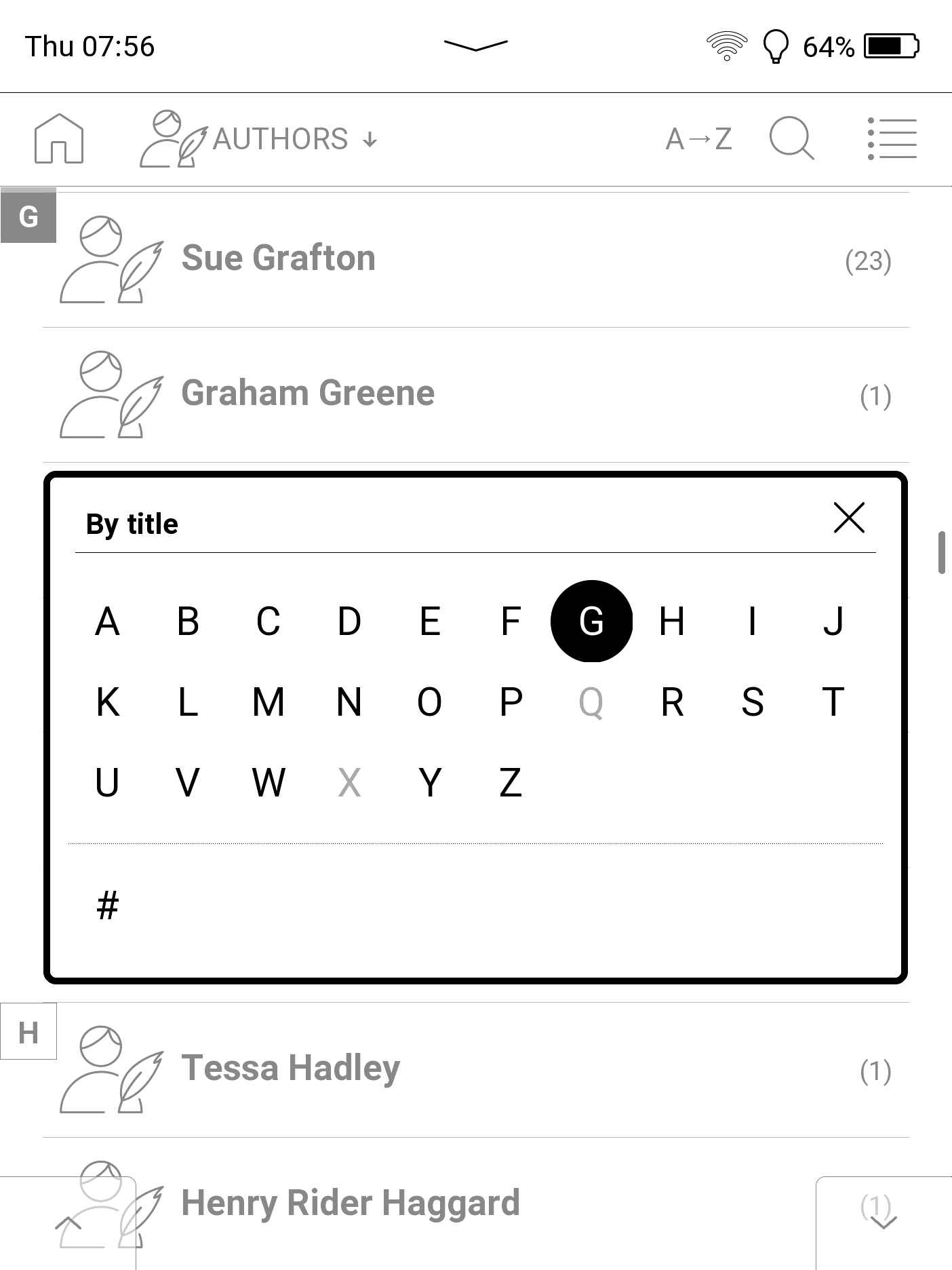Open the list view menu
Screen dimensions: 952x1270
(892, 139)
